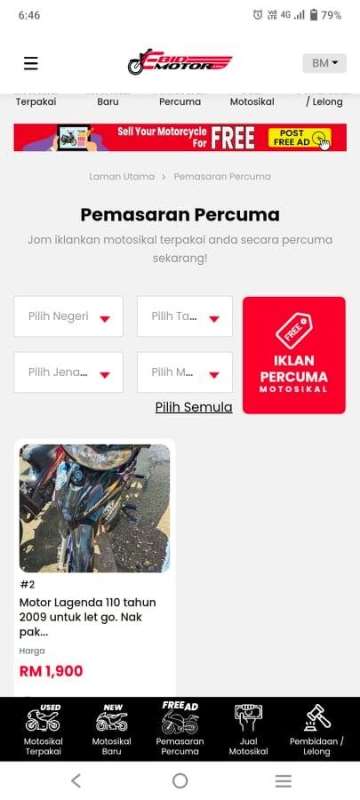
Task: Change language with the BM dropdown
Action: (x=324, y=63)
